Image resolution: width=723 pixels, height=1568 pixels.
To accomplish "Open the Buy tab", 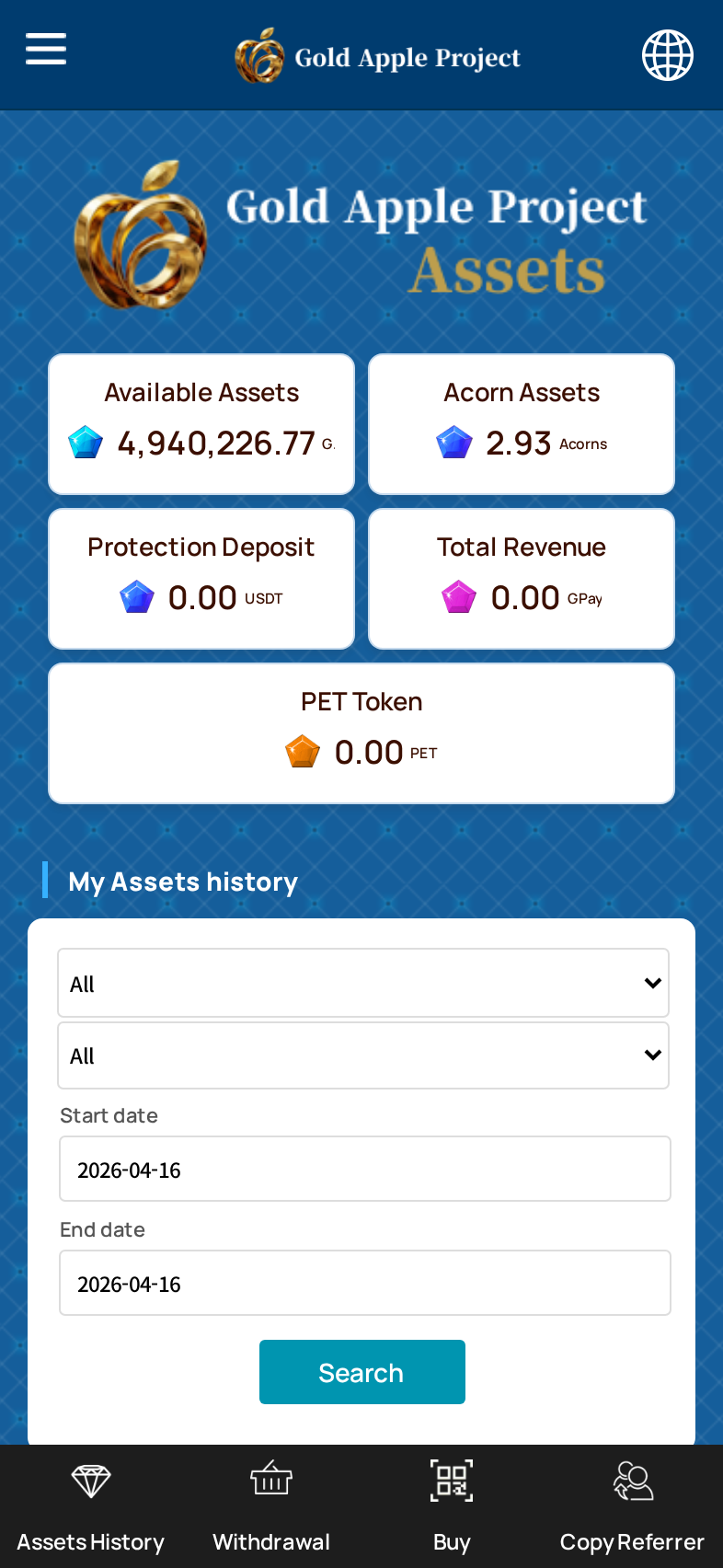I will pyautogui.click(x=452, y=1506).
